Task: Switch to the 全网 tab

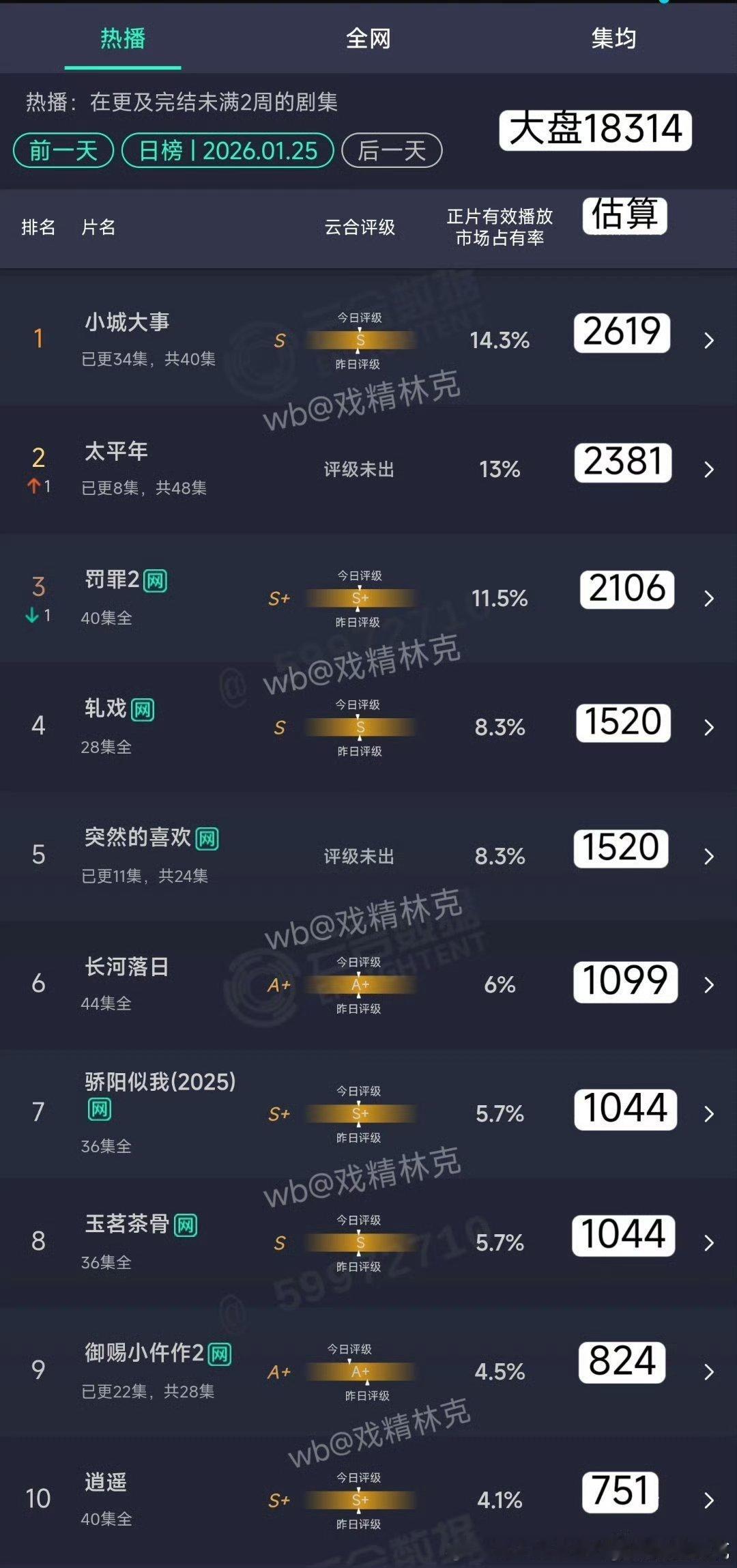Action: point(369,40)
